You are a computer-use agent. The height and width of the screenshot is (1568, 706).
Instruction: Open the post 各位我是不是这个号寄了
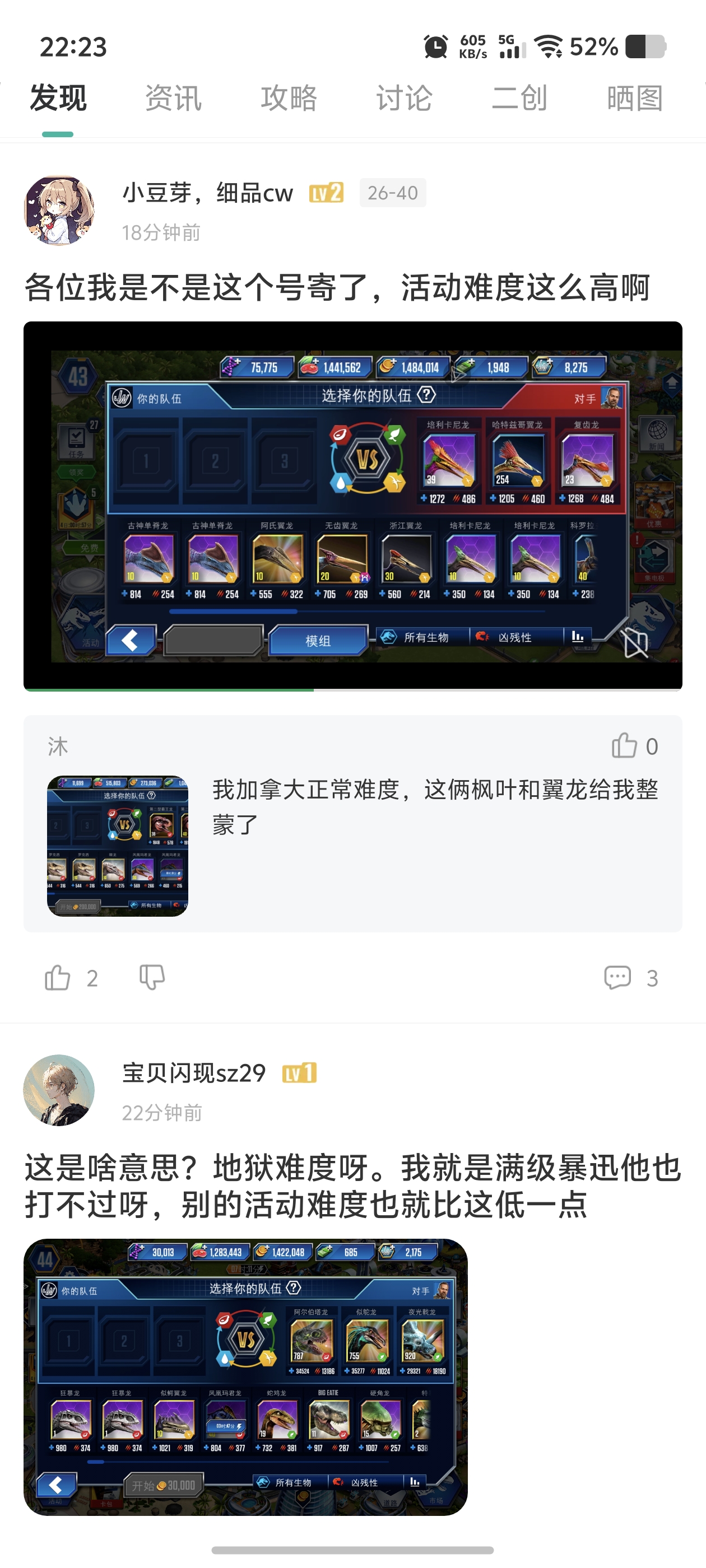coord(337,287)
